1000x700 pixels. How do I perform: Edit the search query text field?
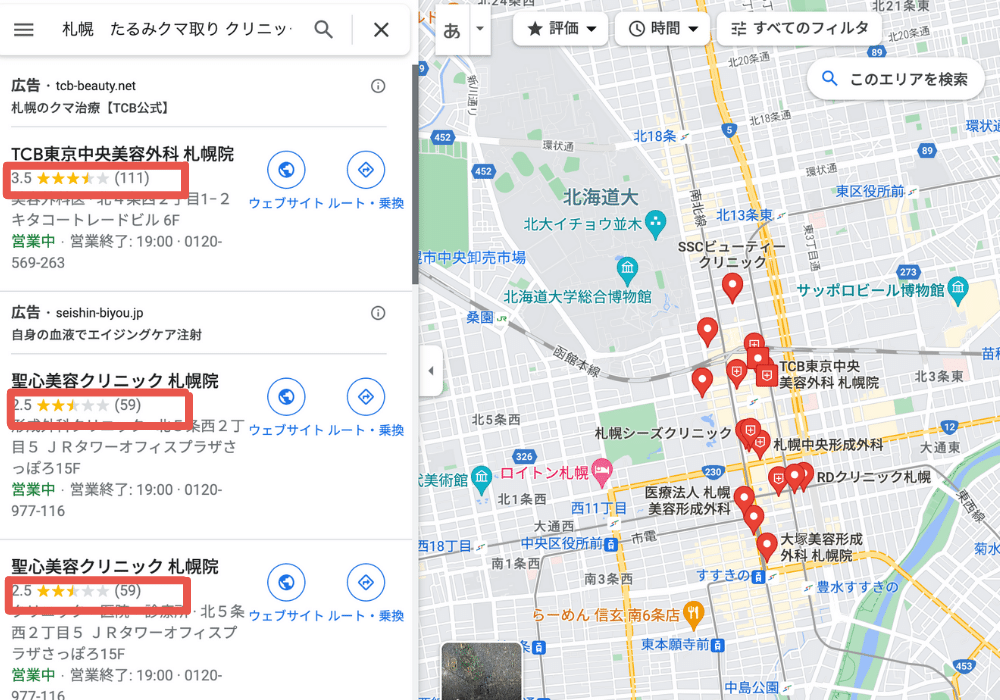(x=175, y=30)
